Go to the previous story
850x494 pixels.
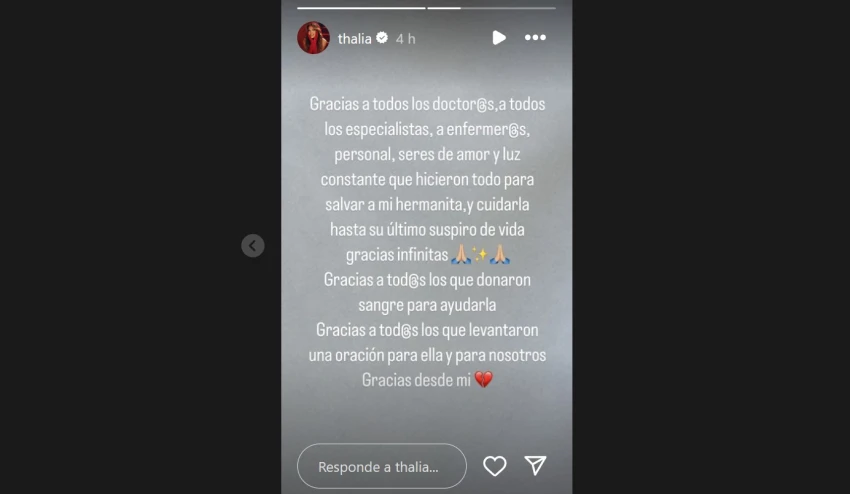pos(253,245)
